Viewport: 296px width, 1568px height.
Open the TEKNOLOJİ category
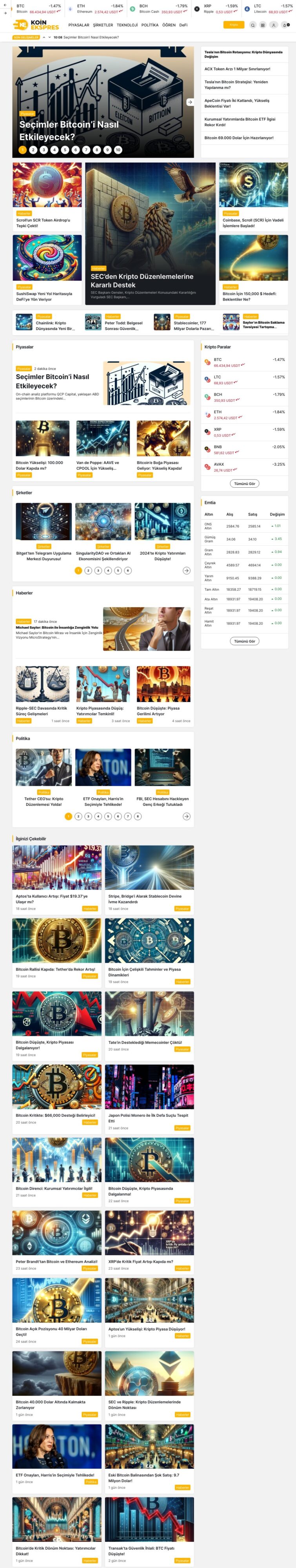pos(127,25)
